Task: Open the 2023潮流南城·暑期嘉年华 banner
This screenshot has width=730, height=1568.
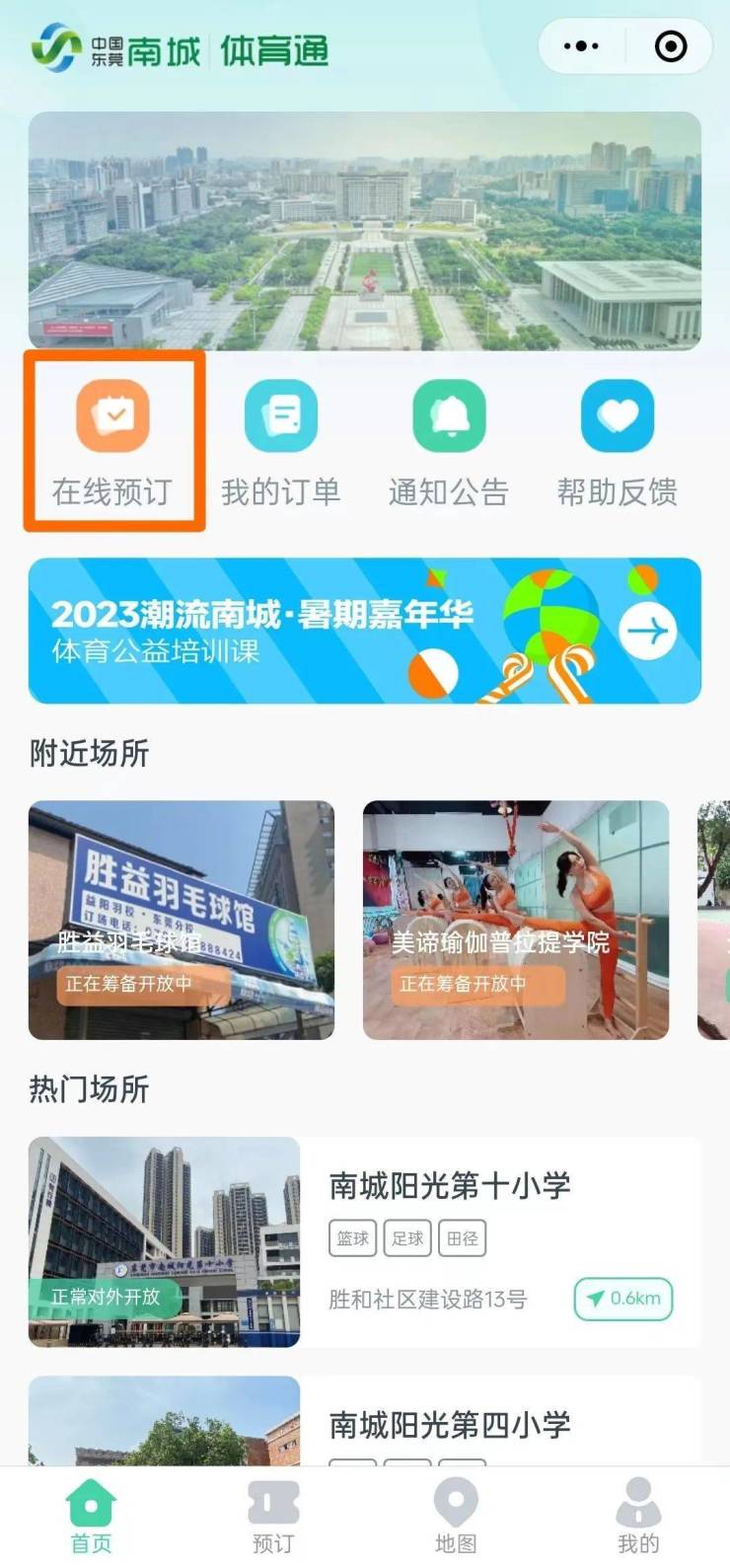Action: (364, 631)
